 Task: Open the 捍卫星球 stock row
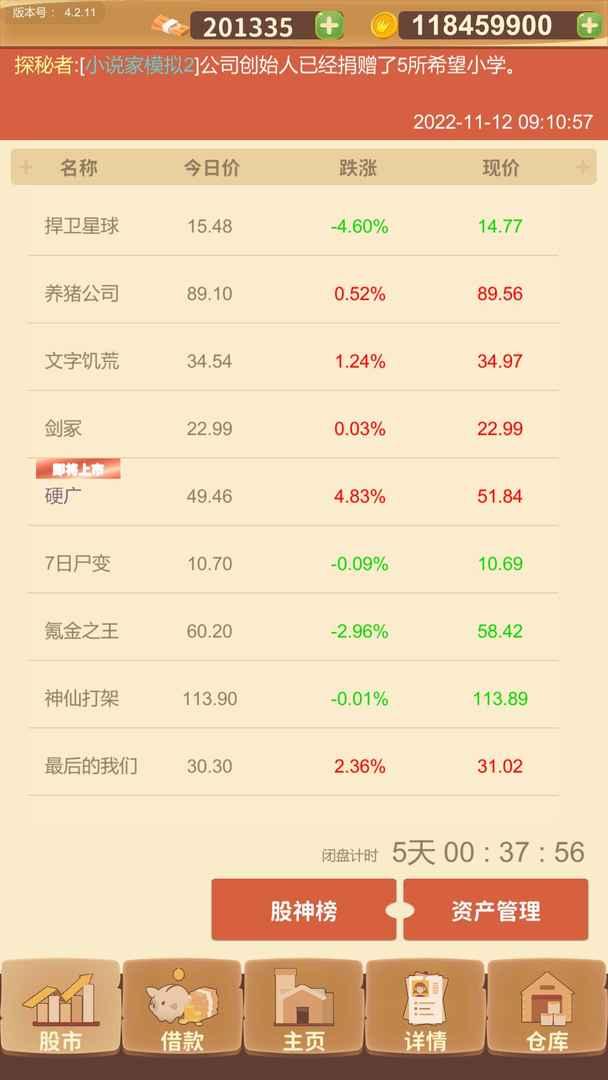[x=293, y=225]
